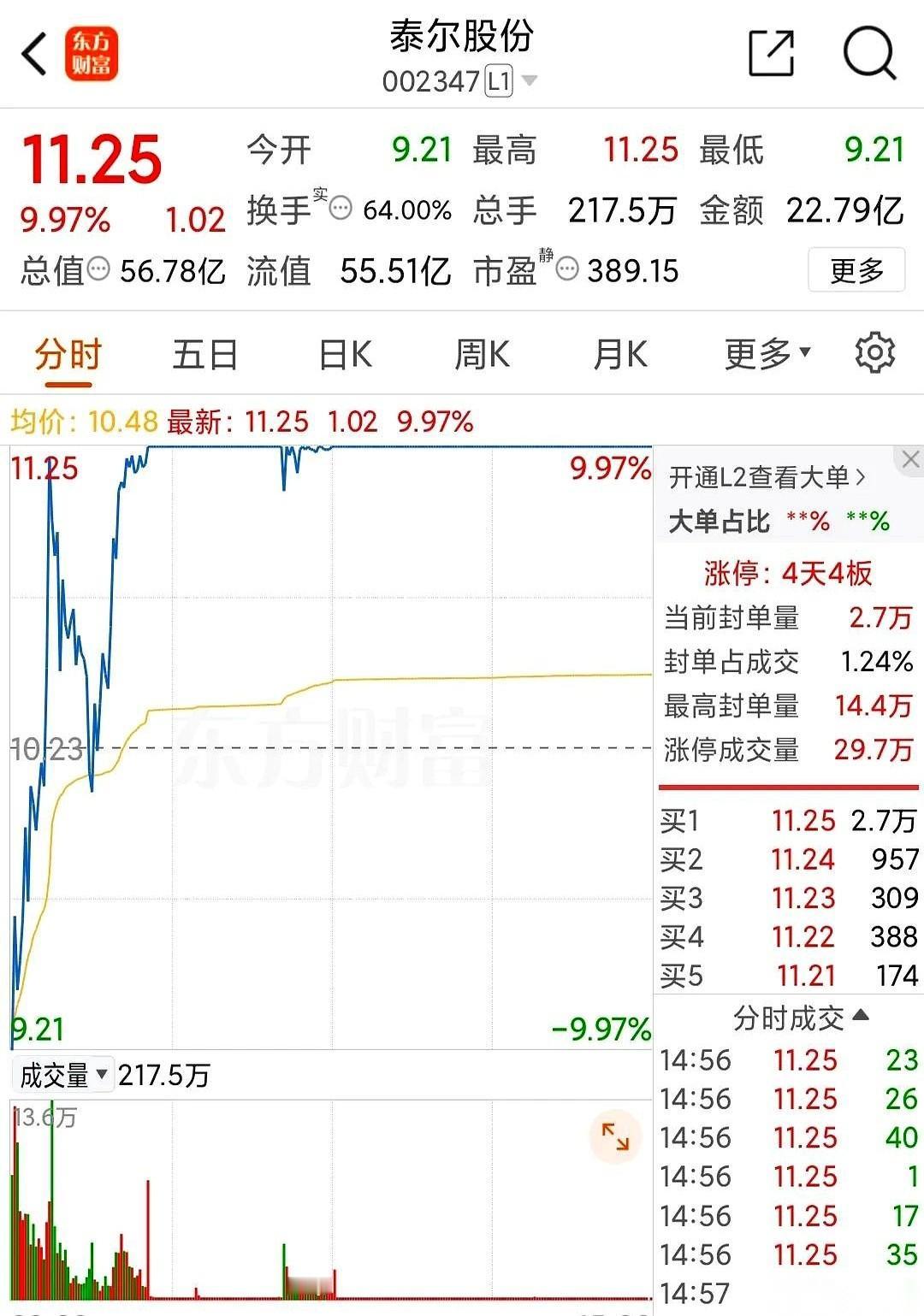This screenshot has height=1316, width=924.
Task: Click the 更多 button in stock info area
Action: click(x=856, y=269)
